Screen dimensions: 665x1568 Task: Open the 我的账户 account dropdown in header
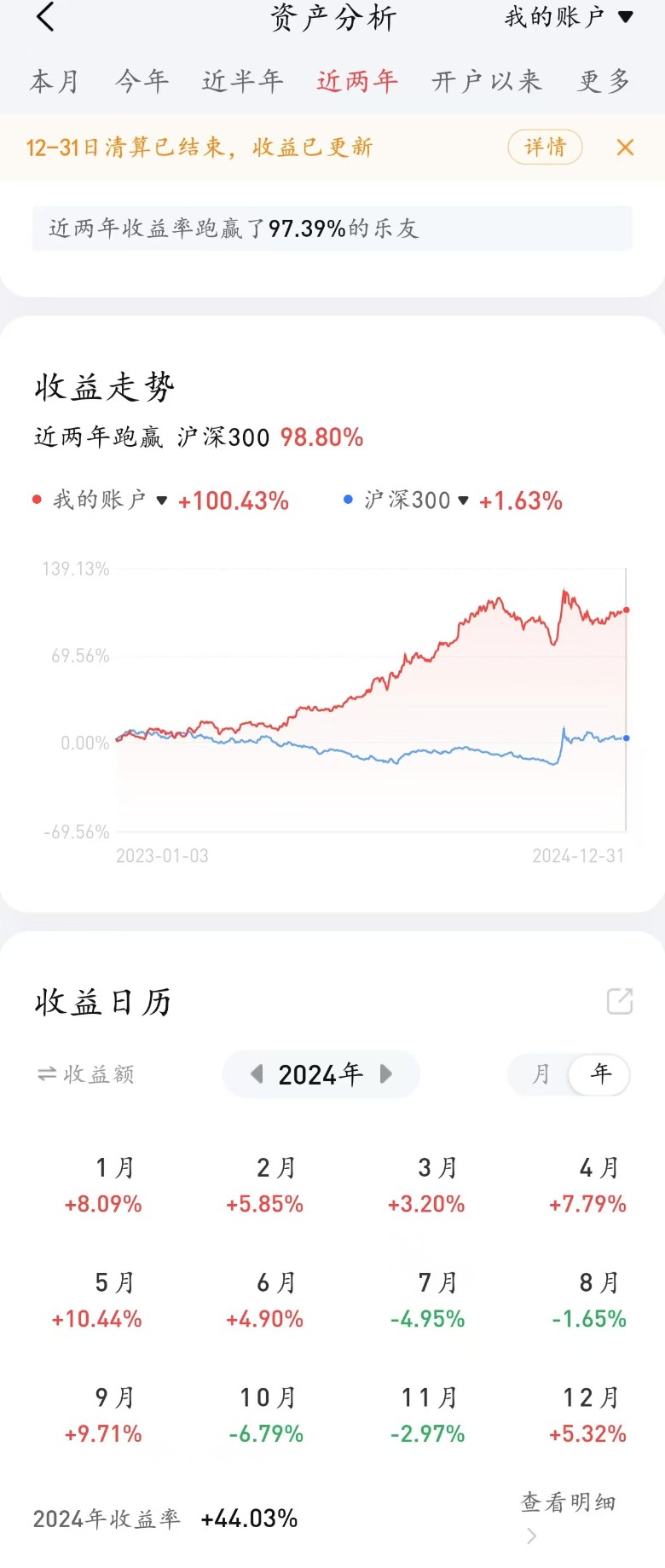coord(568,17)
